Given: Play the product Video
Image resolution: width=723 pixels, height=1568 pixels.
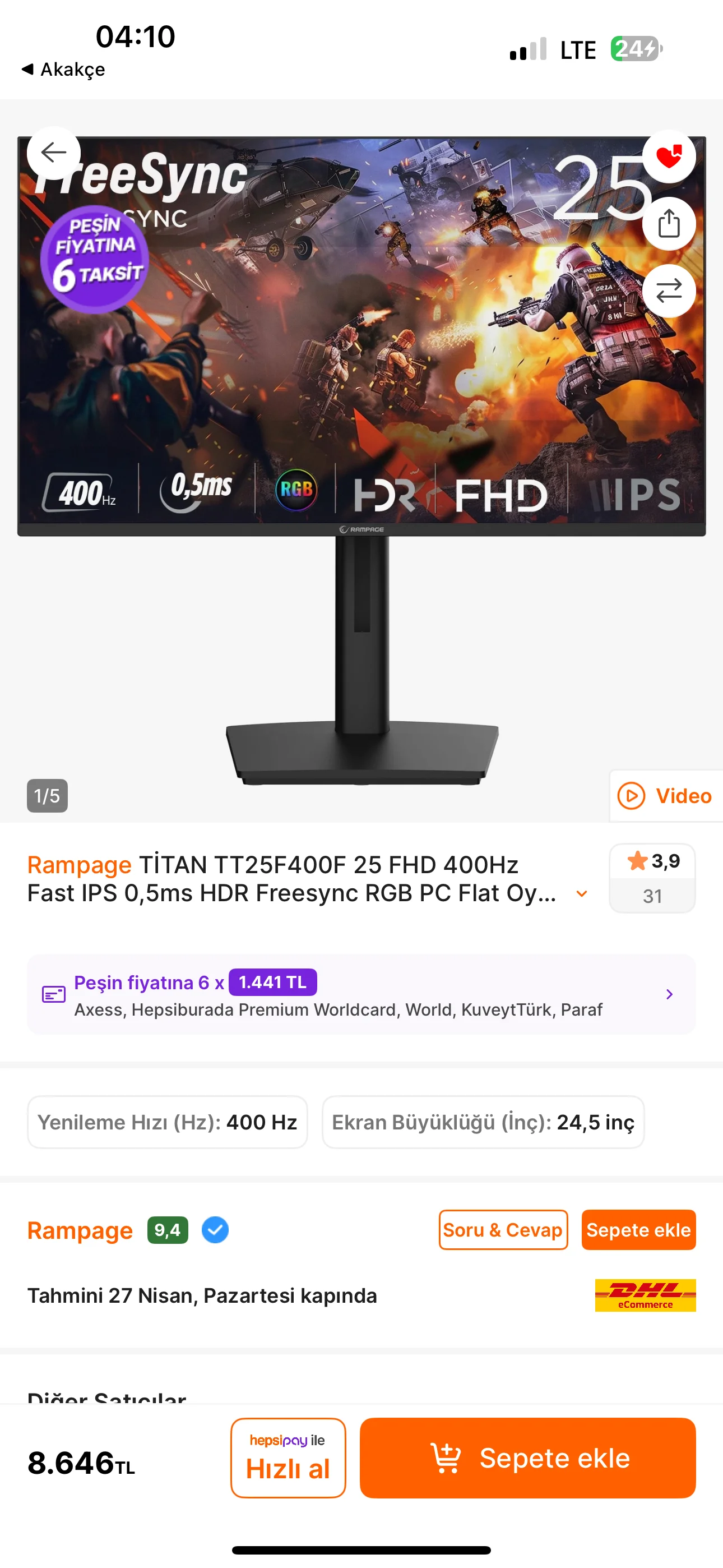Looking at the screenshot, I should click(666, 796).
